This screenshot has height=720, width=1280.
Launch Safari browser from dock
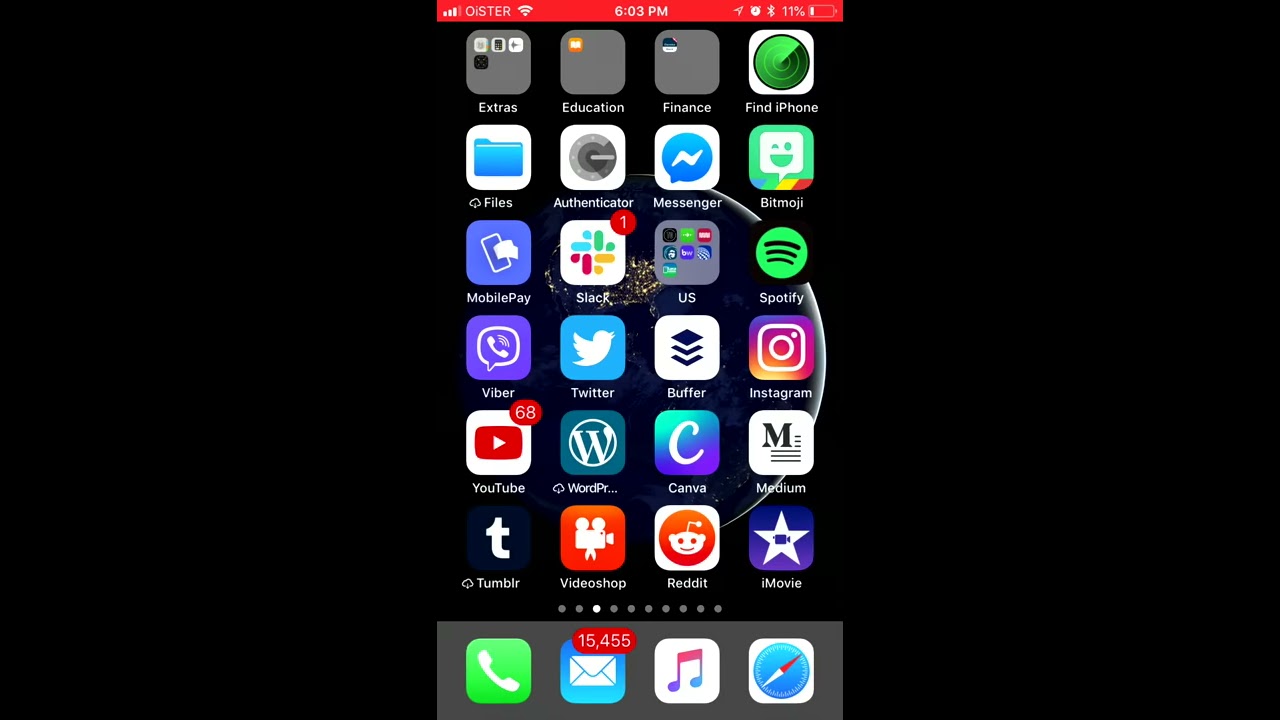781,671
